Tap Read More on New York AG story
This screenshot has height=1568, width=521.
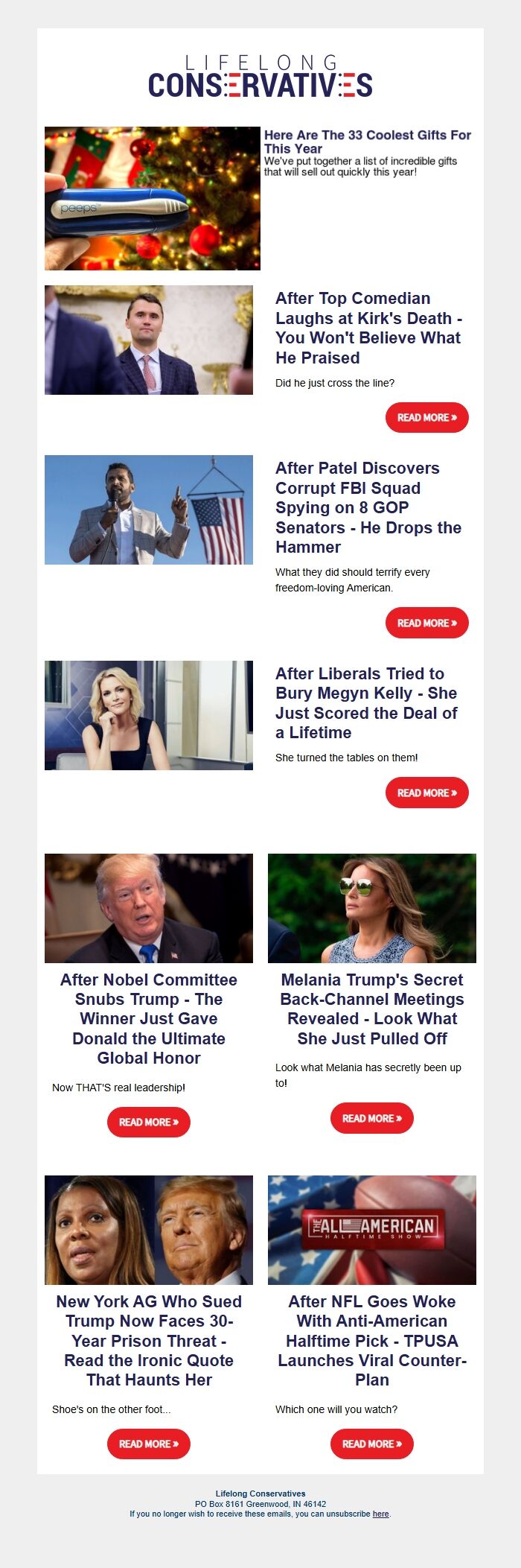tap(149, 1444)
